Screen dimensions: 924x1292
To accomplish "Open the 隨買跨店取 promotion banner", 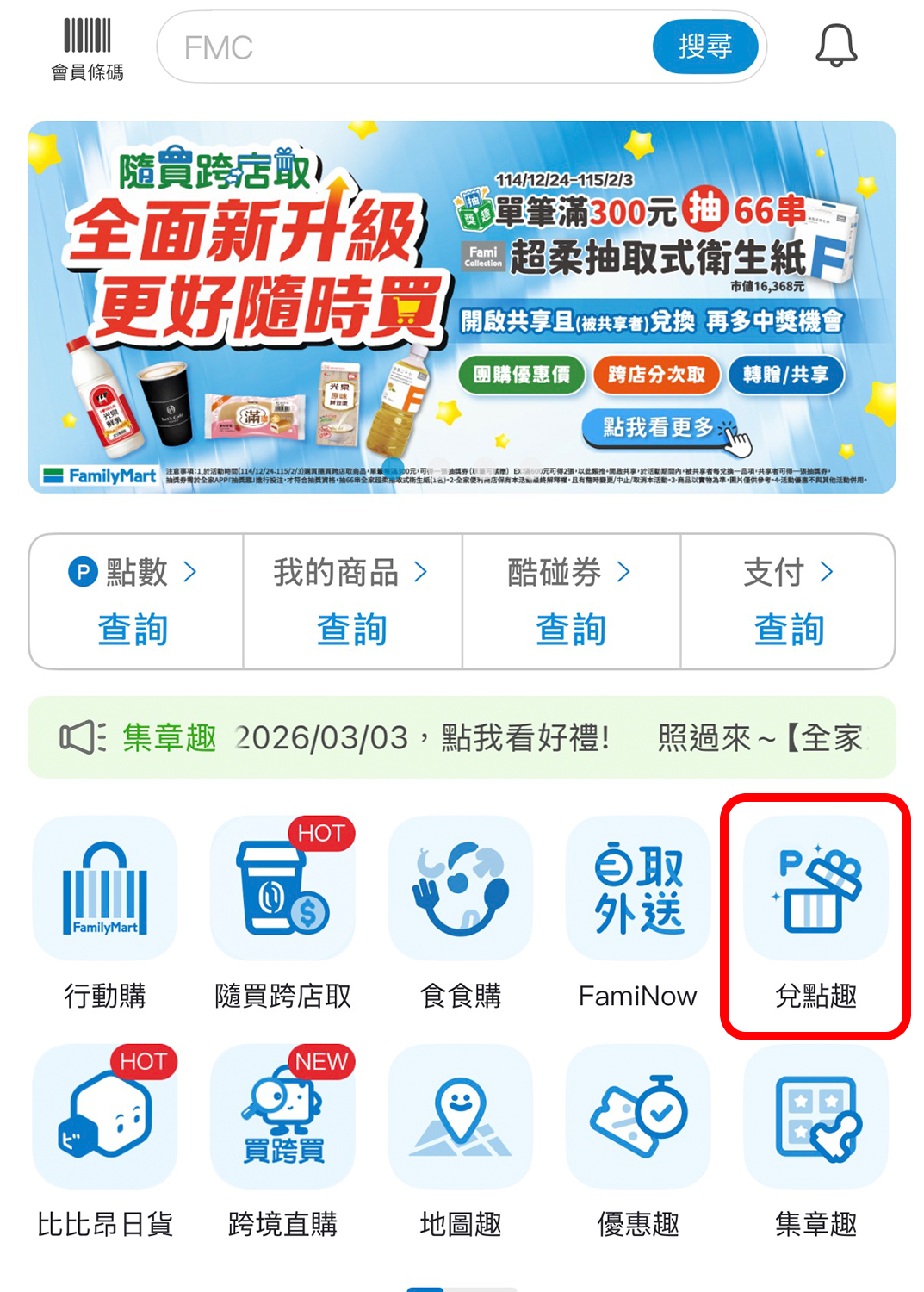I will coord(462,307).
